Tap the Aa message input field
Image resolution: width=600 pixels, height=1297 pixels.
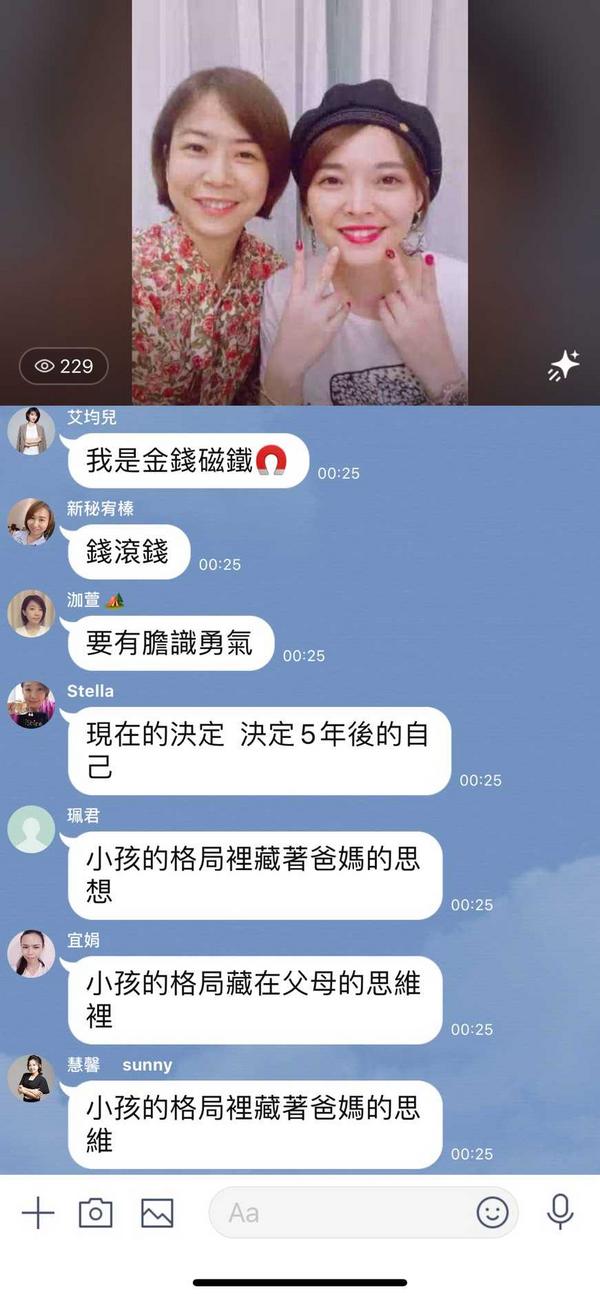340,1213
